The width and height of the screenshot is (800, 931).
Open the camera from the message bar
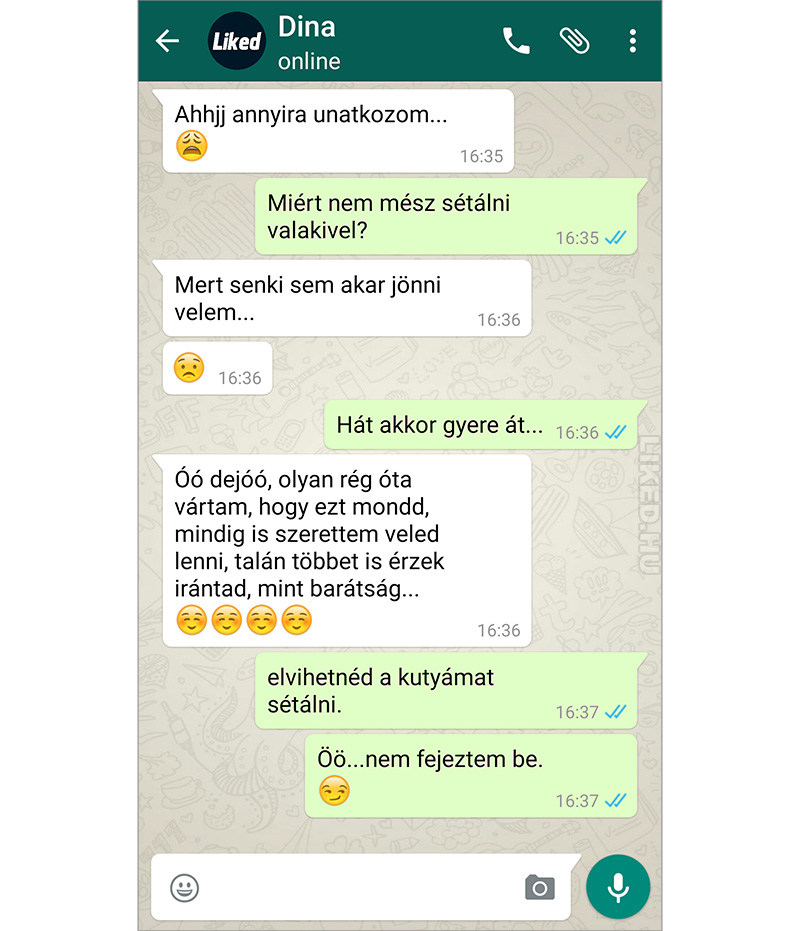pyautogui.click(x=539, y=887)
